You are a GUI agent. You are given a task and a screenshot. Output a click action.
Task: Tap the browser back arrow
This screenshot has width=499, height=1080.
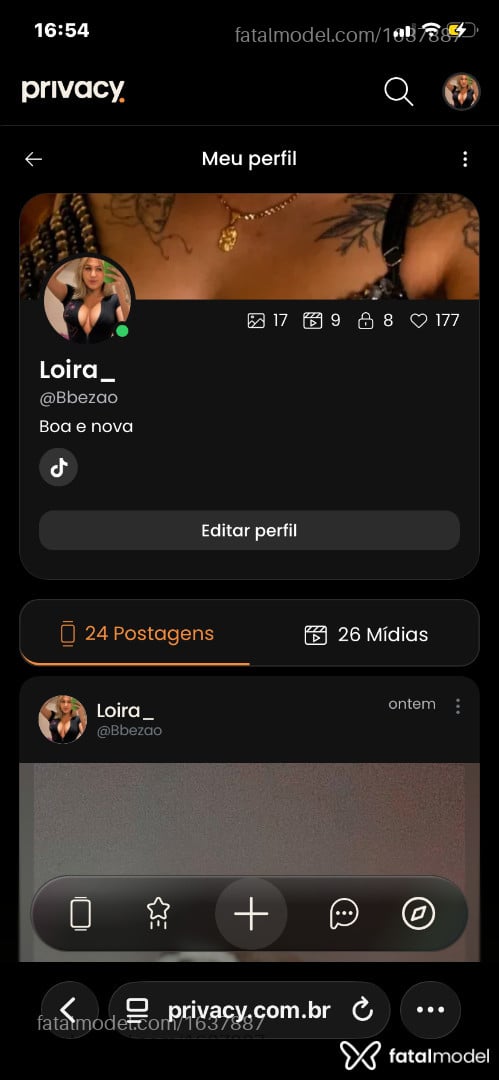tap(69, 1010)
